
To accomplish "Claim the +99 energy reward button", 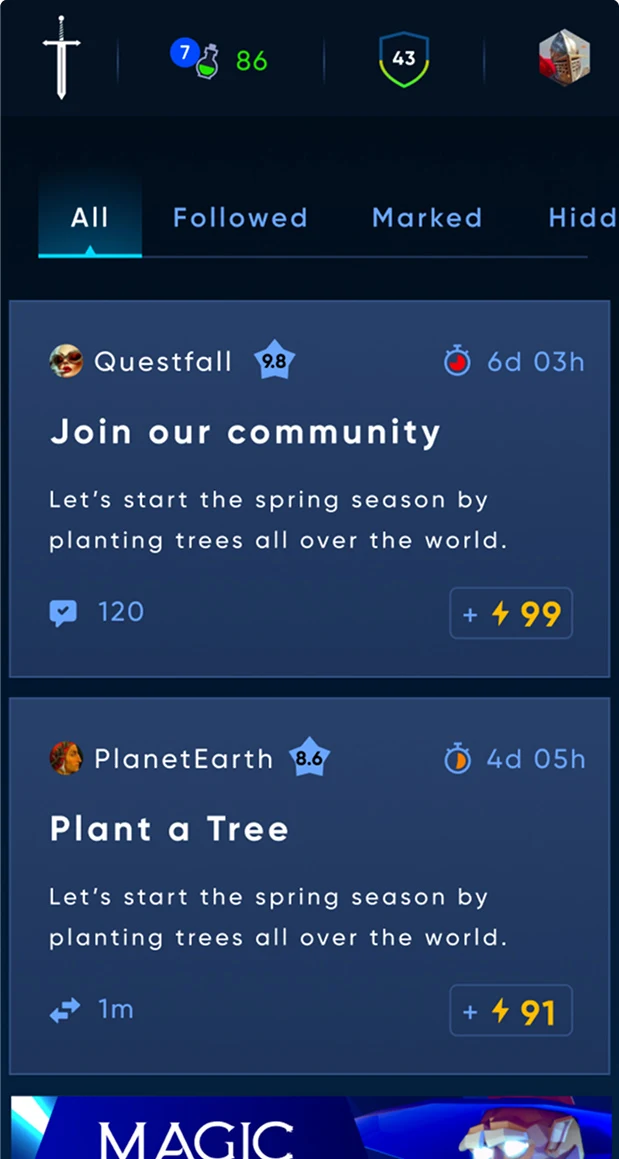I will (511, 613).
